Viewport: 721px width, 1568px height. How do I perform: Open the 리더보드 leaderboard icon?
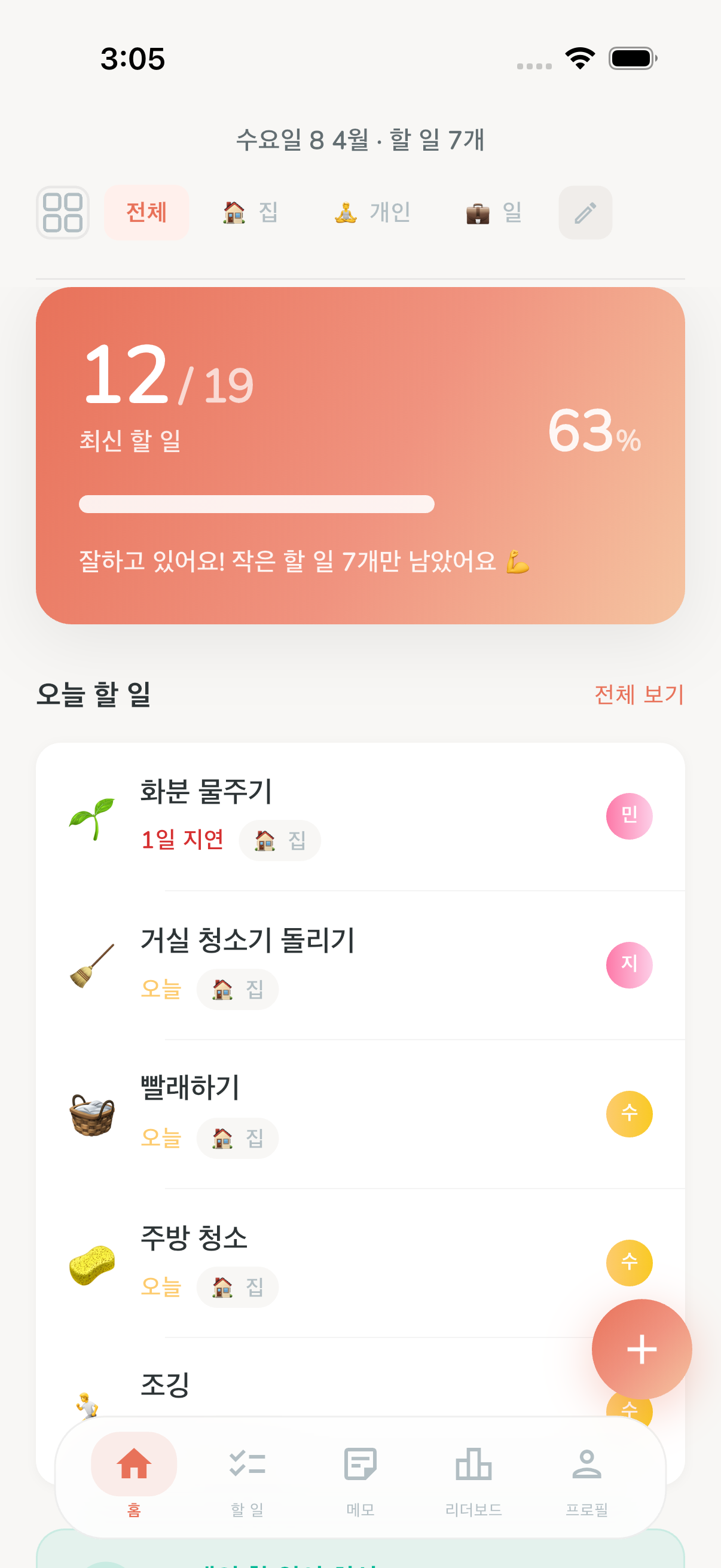click(474, 1463)
